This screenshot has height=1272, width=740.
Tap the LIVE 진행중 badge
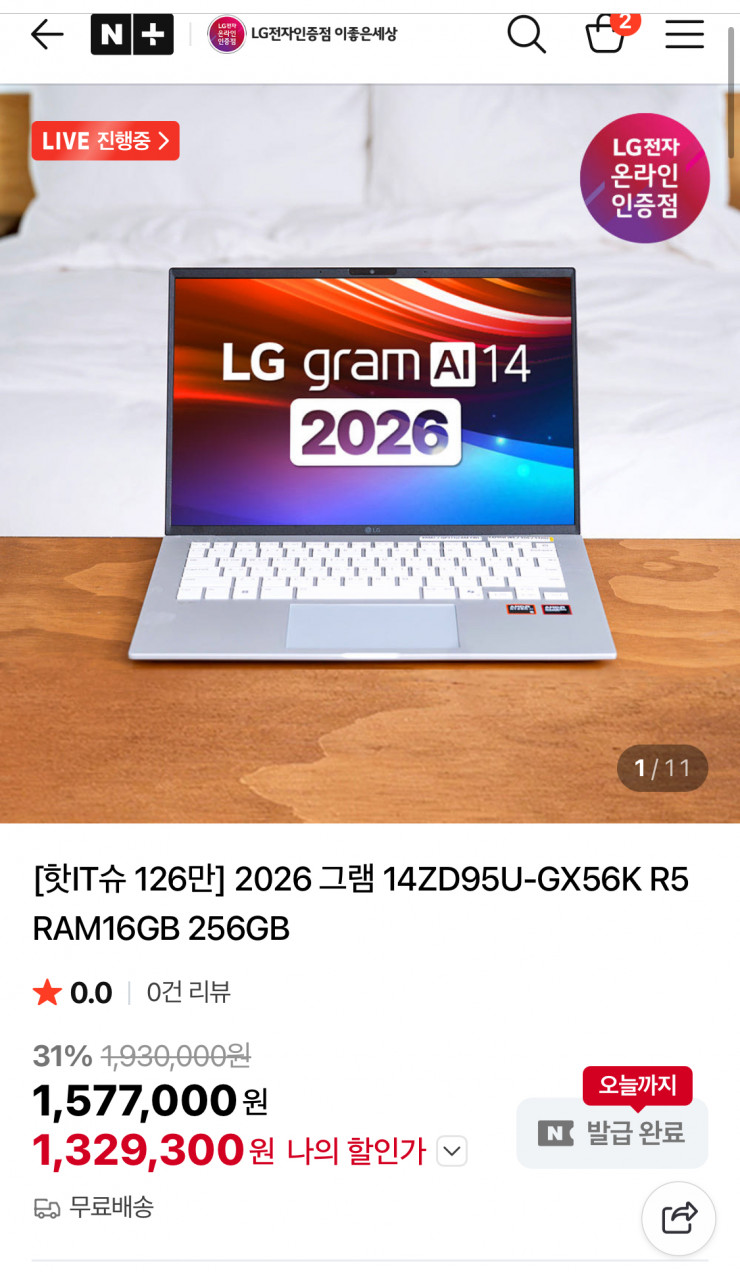104,141
